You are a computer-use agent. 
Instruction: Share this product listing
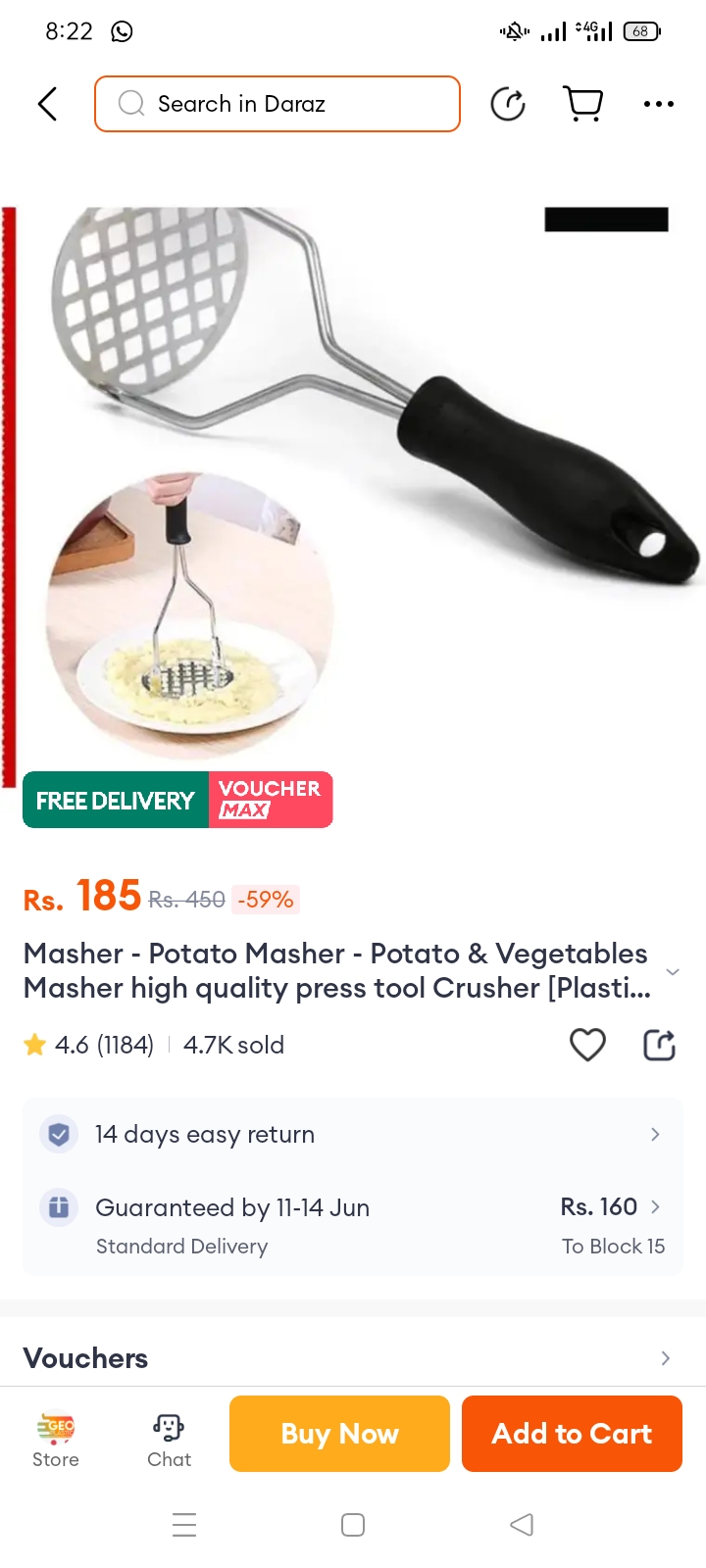click(659, 1045)
